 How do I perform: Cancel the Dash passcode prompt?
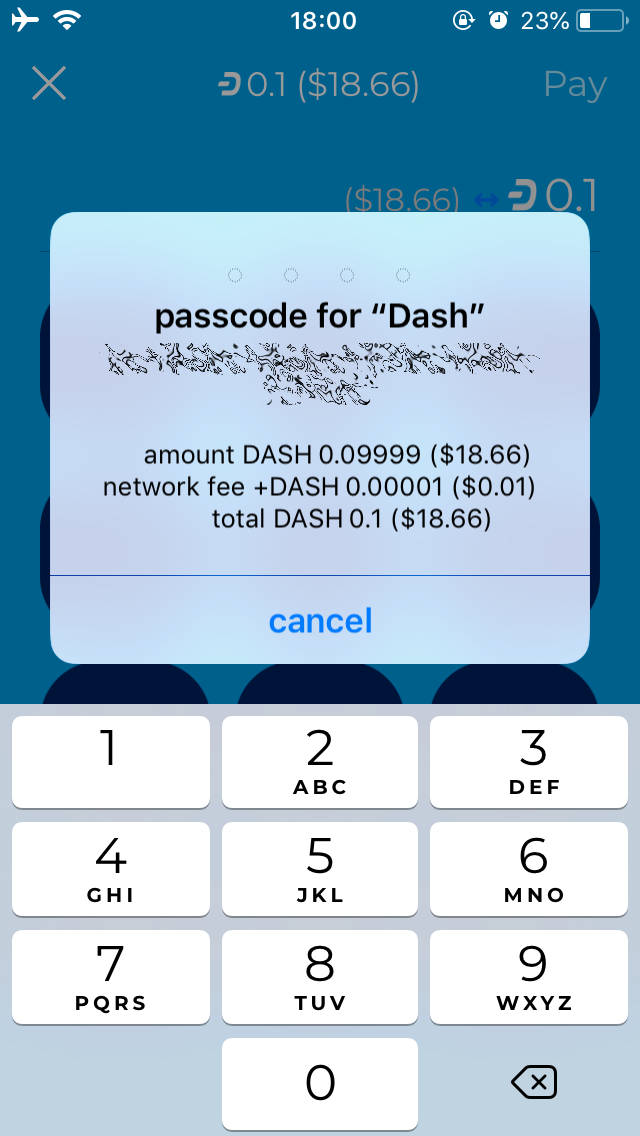320,620
